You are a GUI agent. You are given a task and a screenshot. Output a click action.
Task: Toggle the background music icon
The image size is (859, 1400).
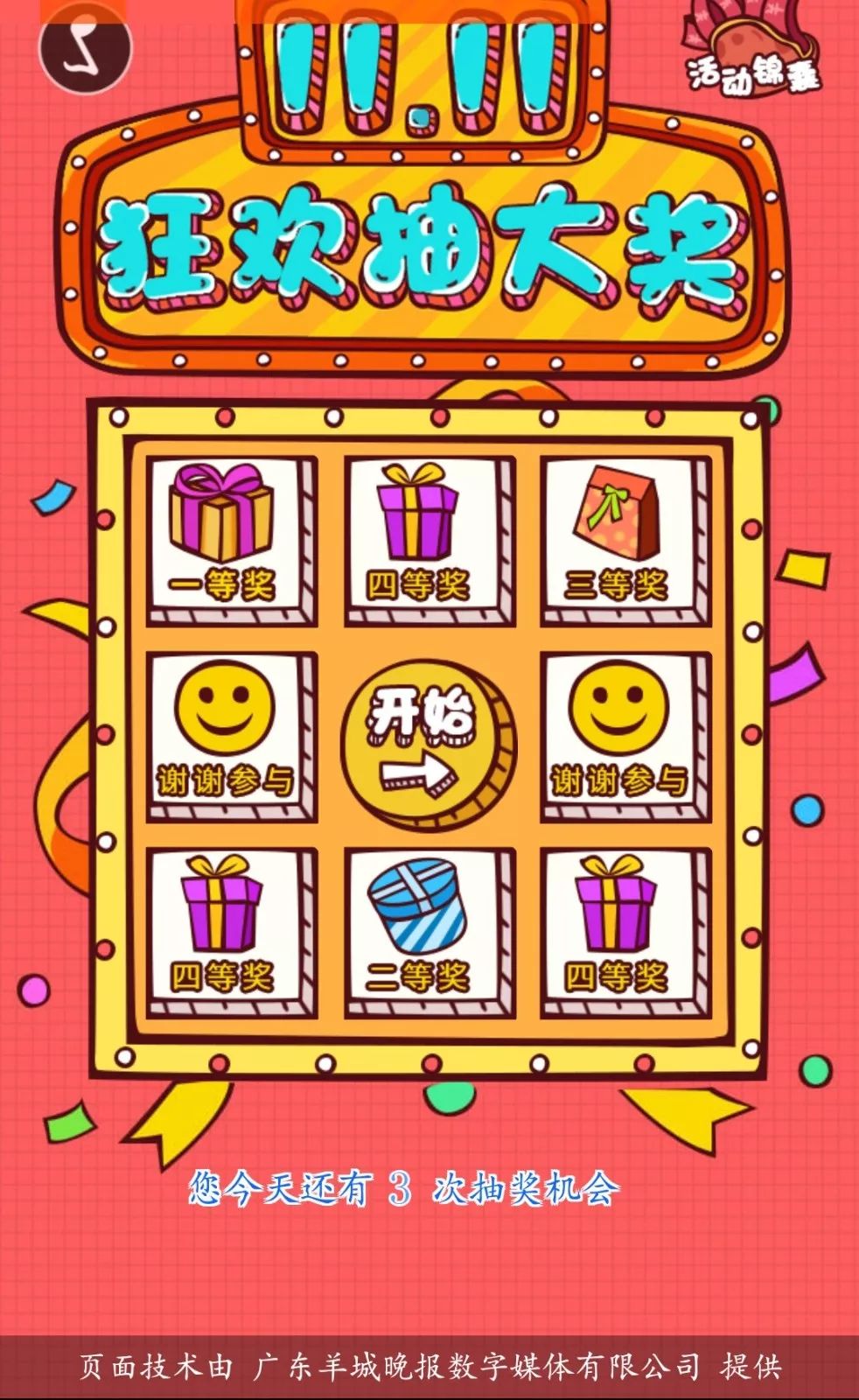[85, 48]
